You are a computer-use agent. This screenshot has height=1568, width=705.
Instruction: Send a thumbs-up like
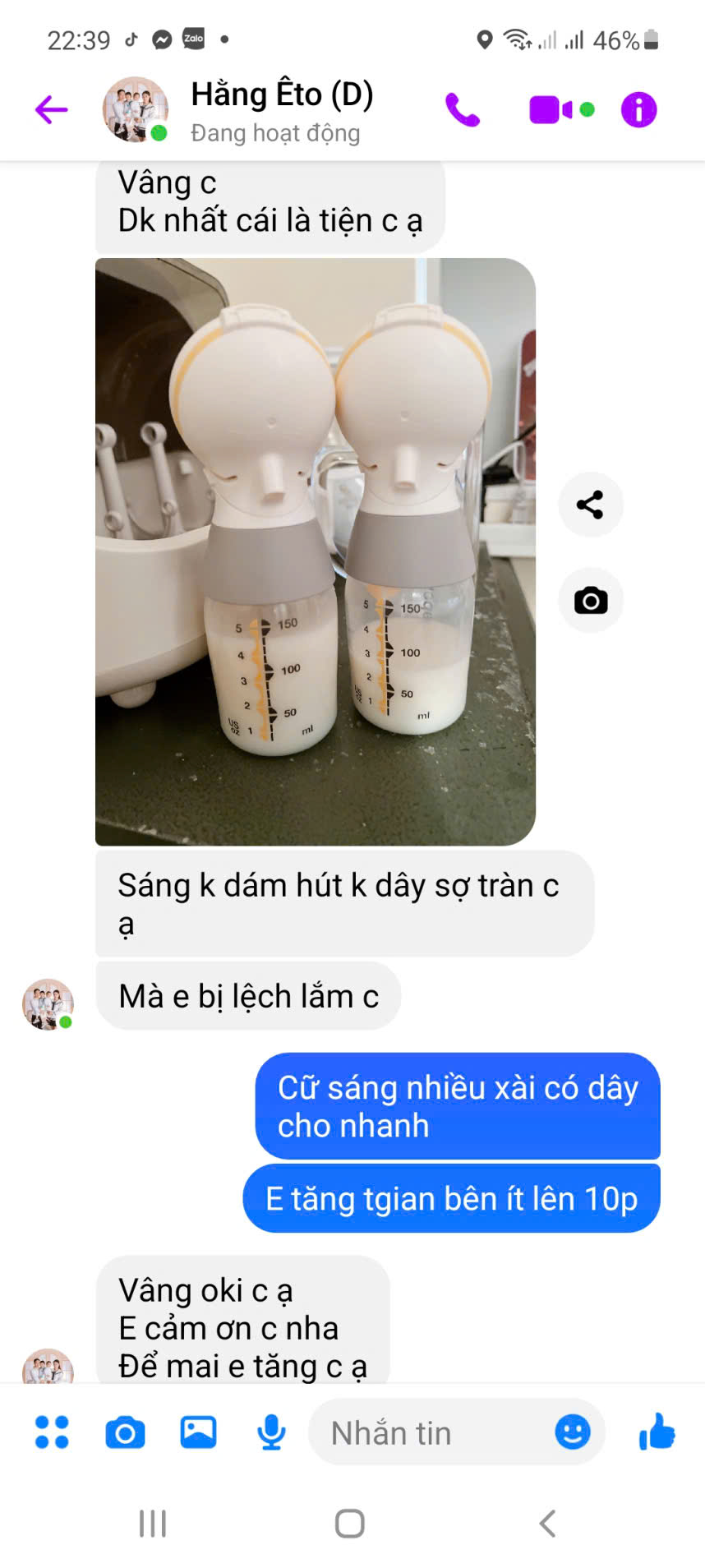[x=657, y=1432]
